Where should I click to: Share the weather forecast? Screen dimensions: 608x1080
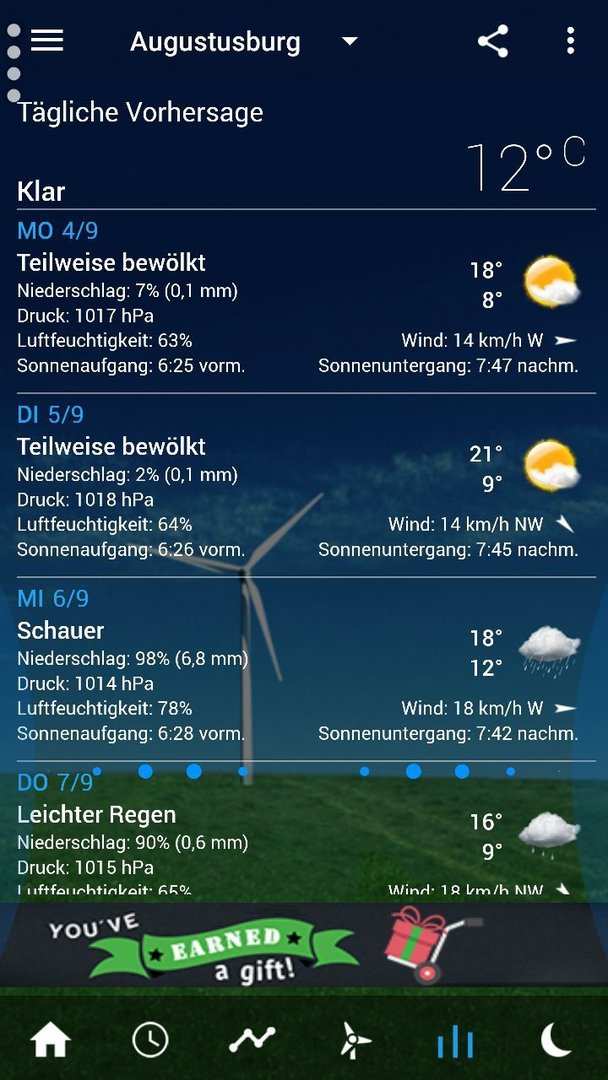(492, 41)
